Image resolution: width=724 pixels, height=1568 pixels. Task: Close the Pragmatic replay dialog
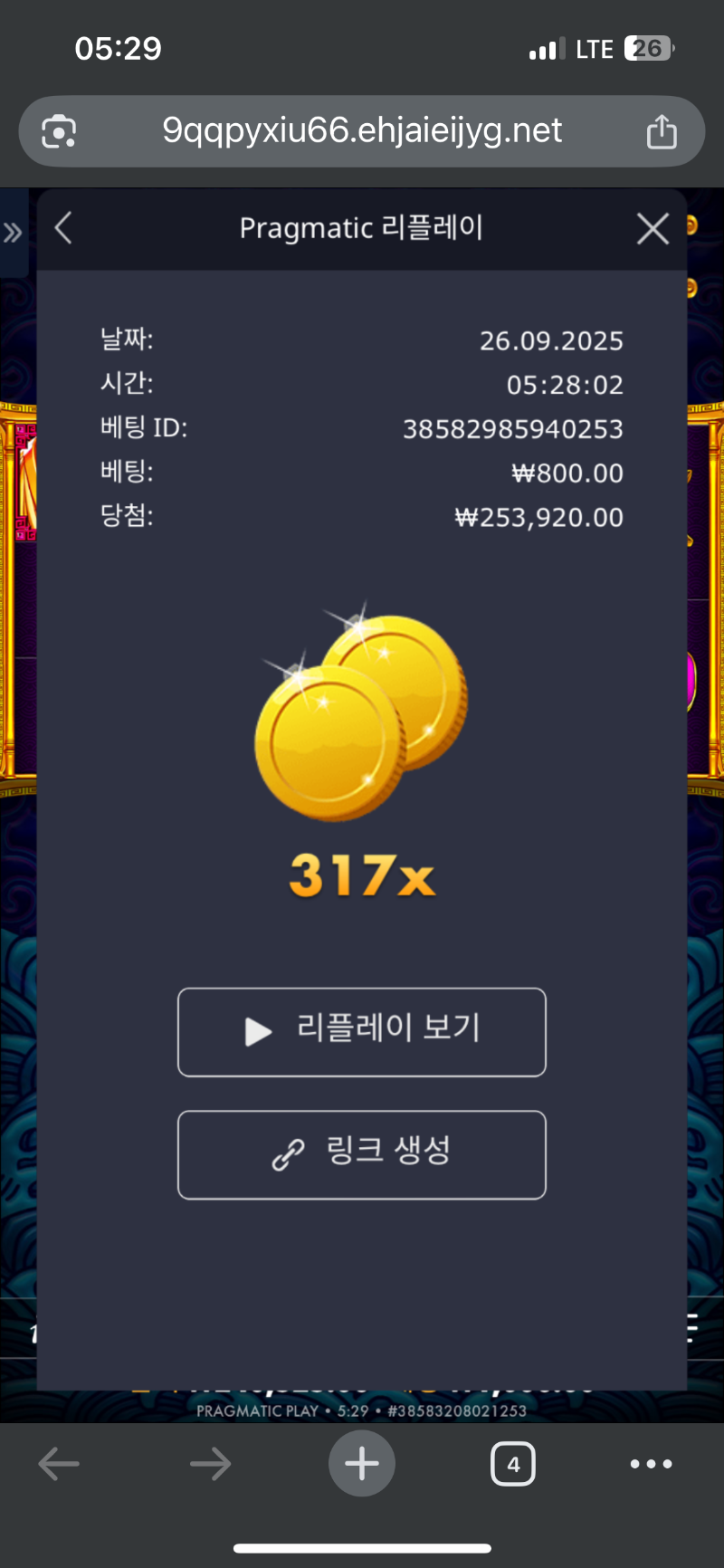653,229
